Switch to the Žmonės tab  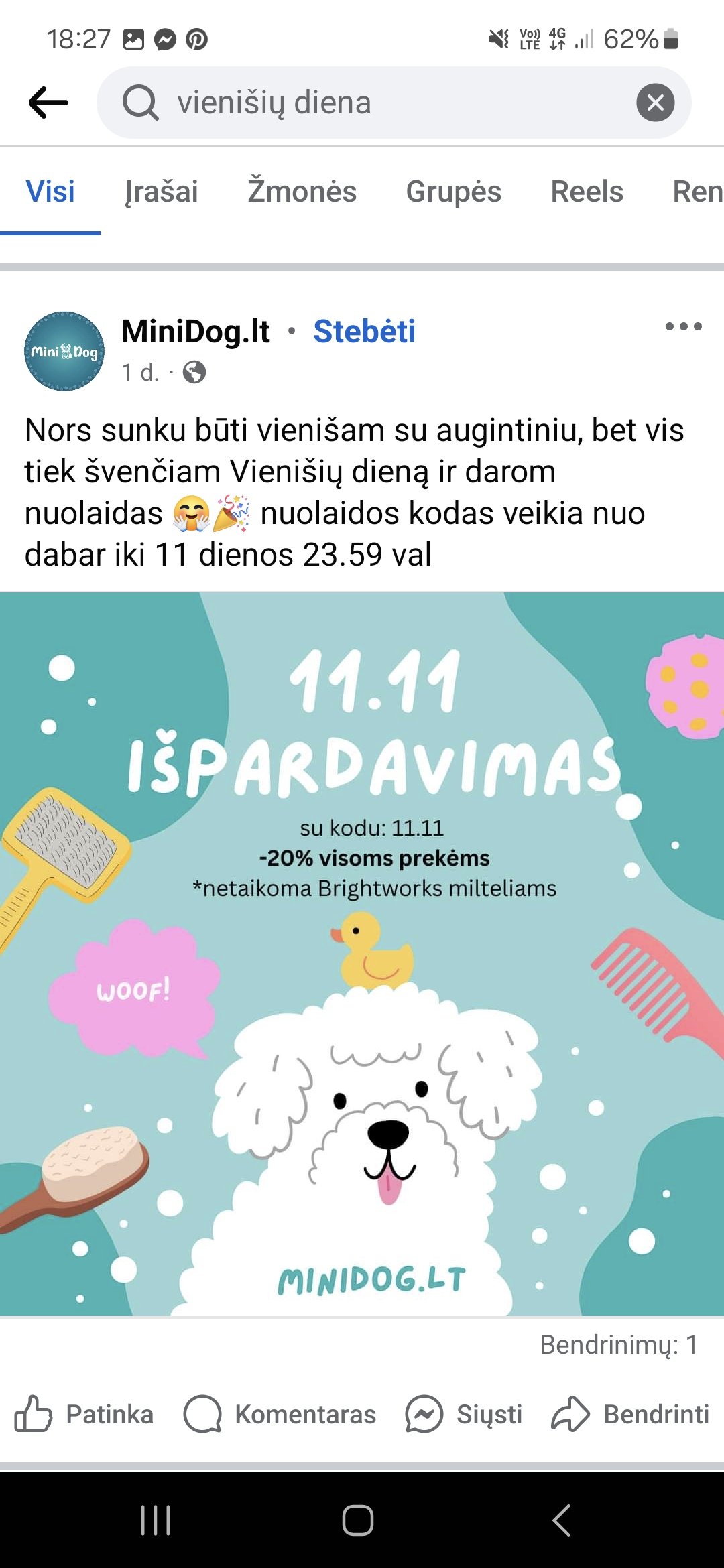[x=302, y=190]
